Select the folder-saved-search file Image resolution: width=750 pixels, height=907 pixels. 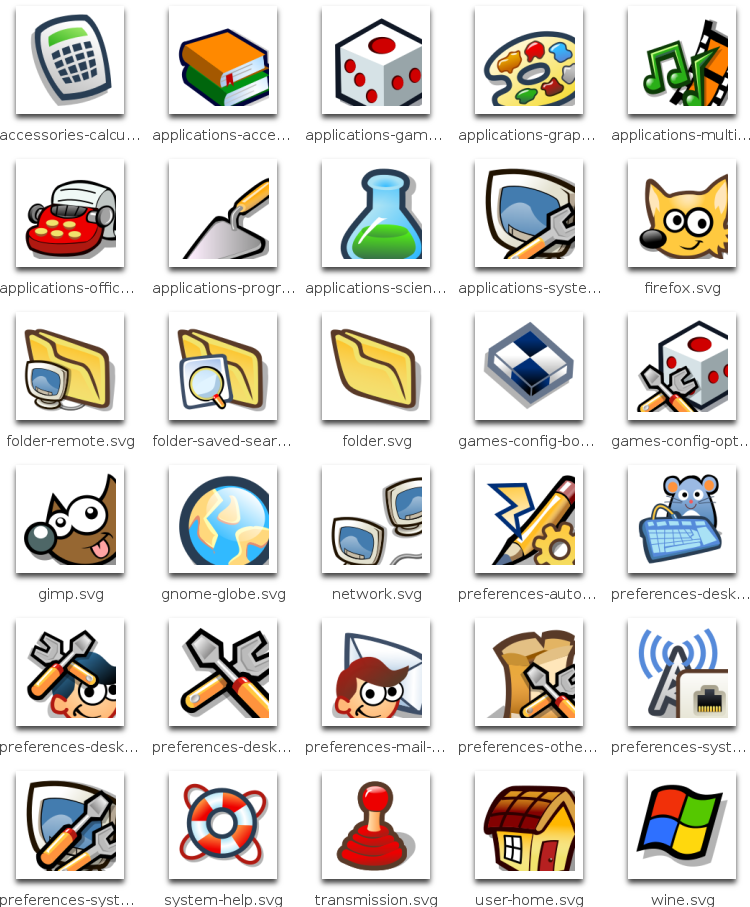(x=223, y=367)
